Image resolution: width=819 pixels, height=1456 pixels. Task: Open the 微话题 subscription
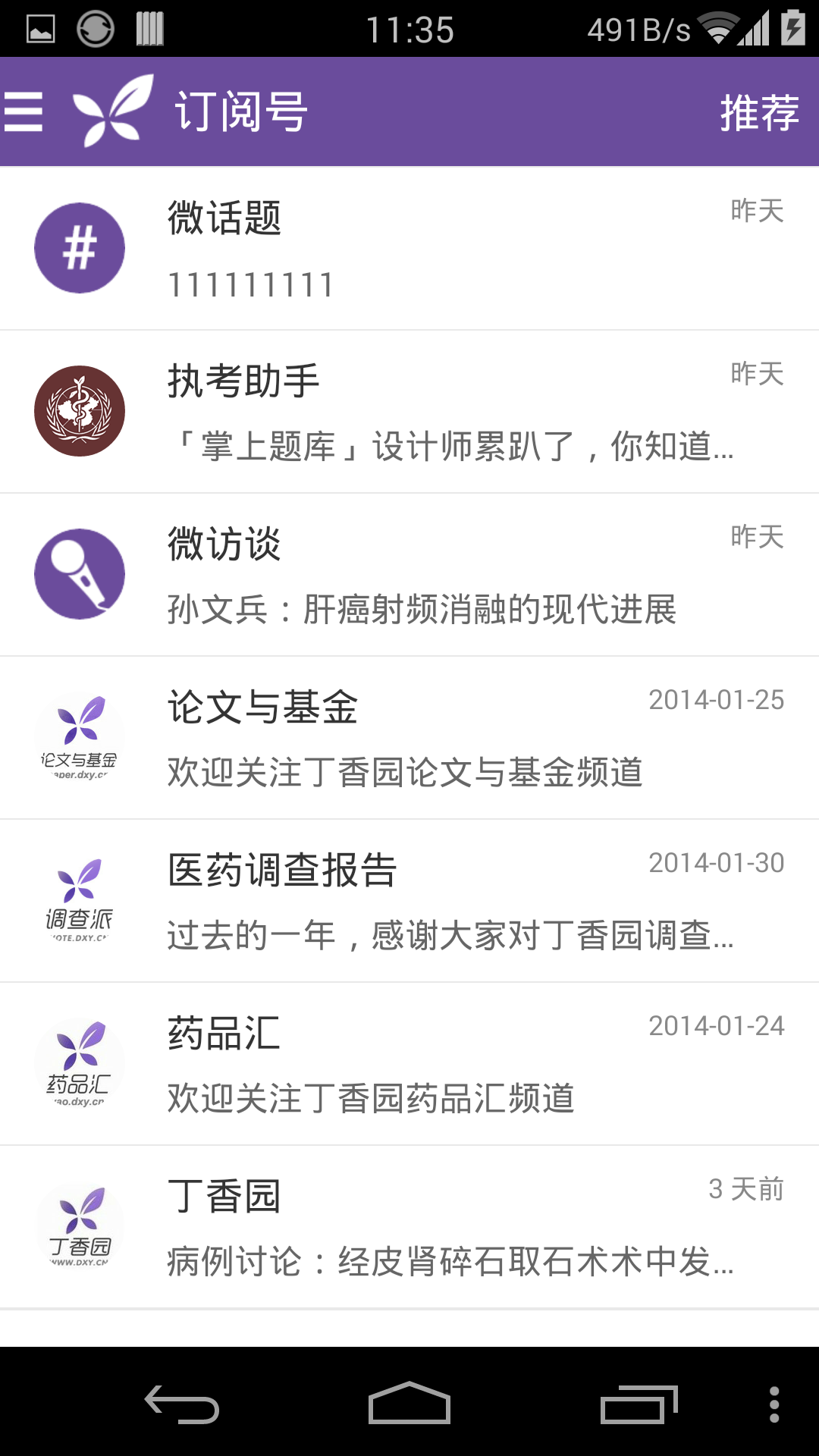[x=409, y=249]
